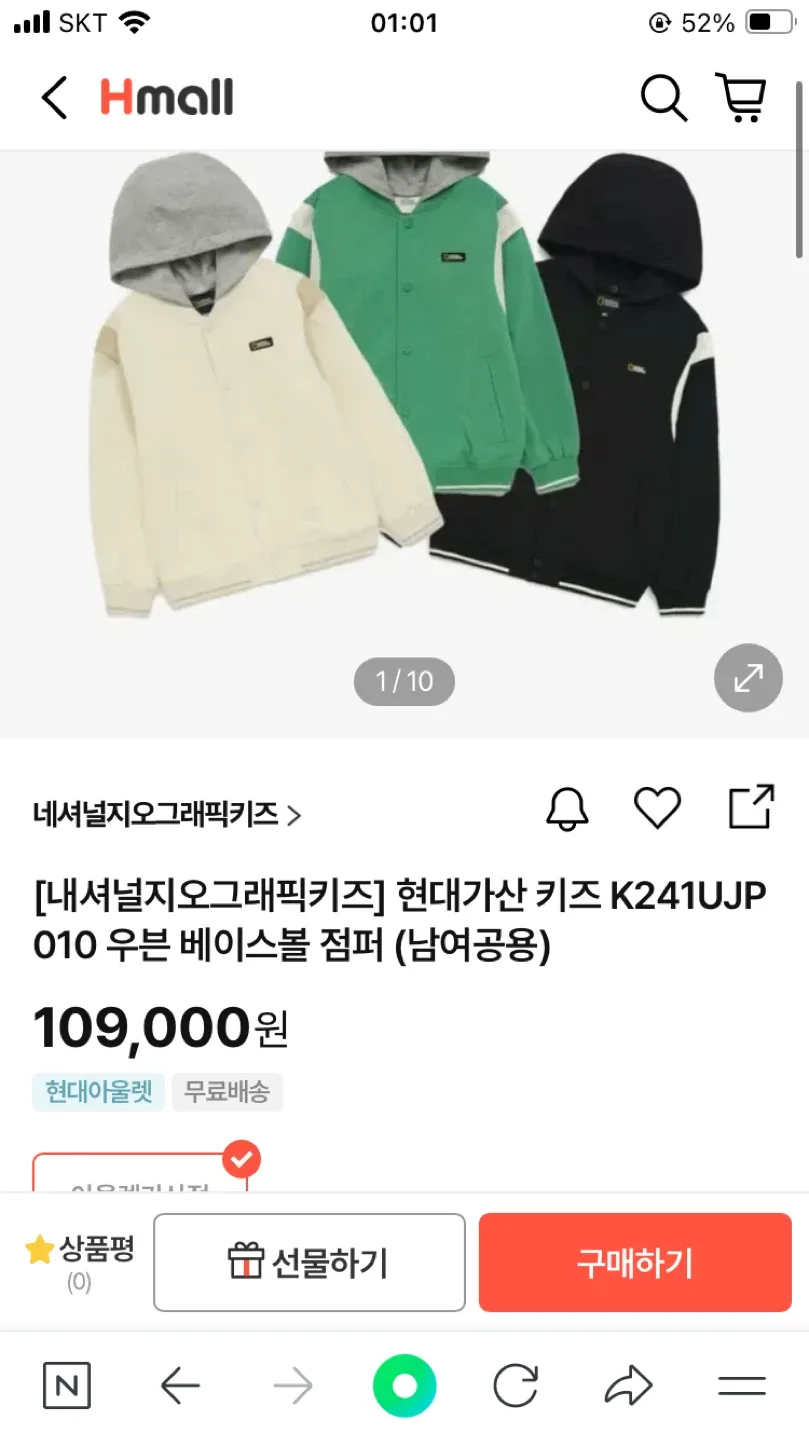The height and width of the screenshot is (1440, 809).
Task: Open the shopping cart
Action: [x=741, y=98]
